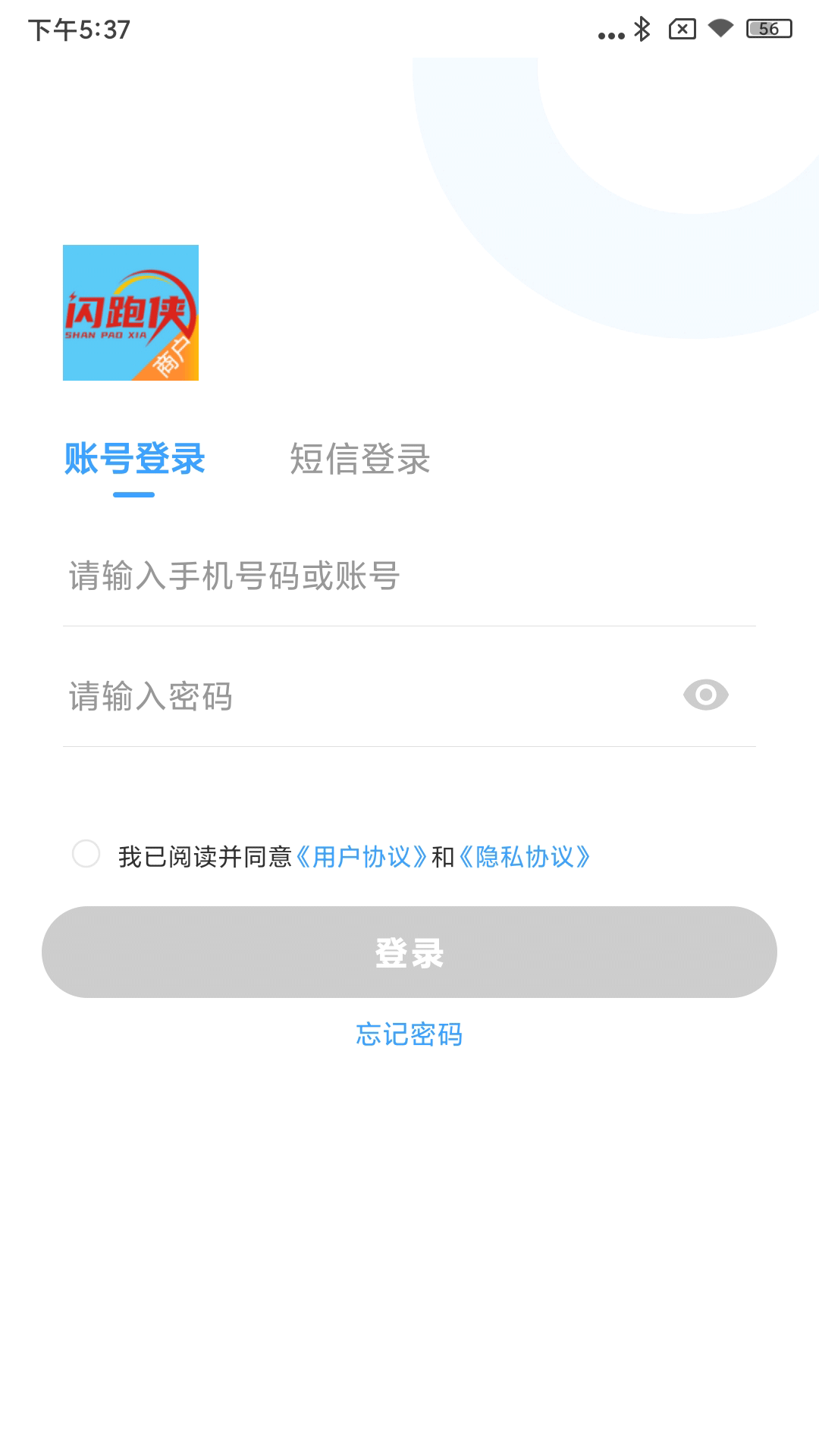Click the battery indicator showing 56
The image size is (819, 1456).
point(767,30)
